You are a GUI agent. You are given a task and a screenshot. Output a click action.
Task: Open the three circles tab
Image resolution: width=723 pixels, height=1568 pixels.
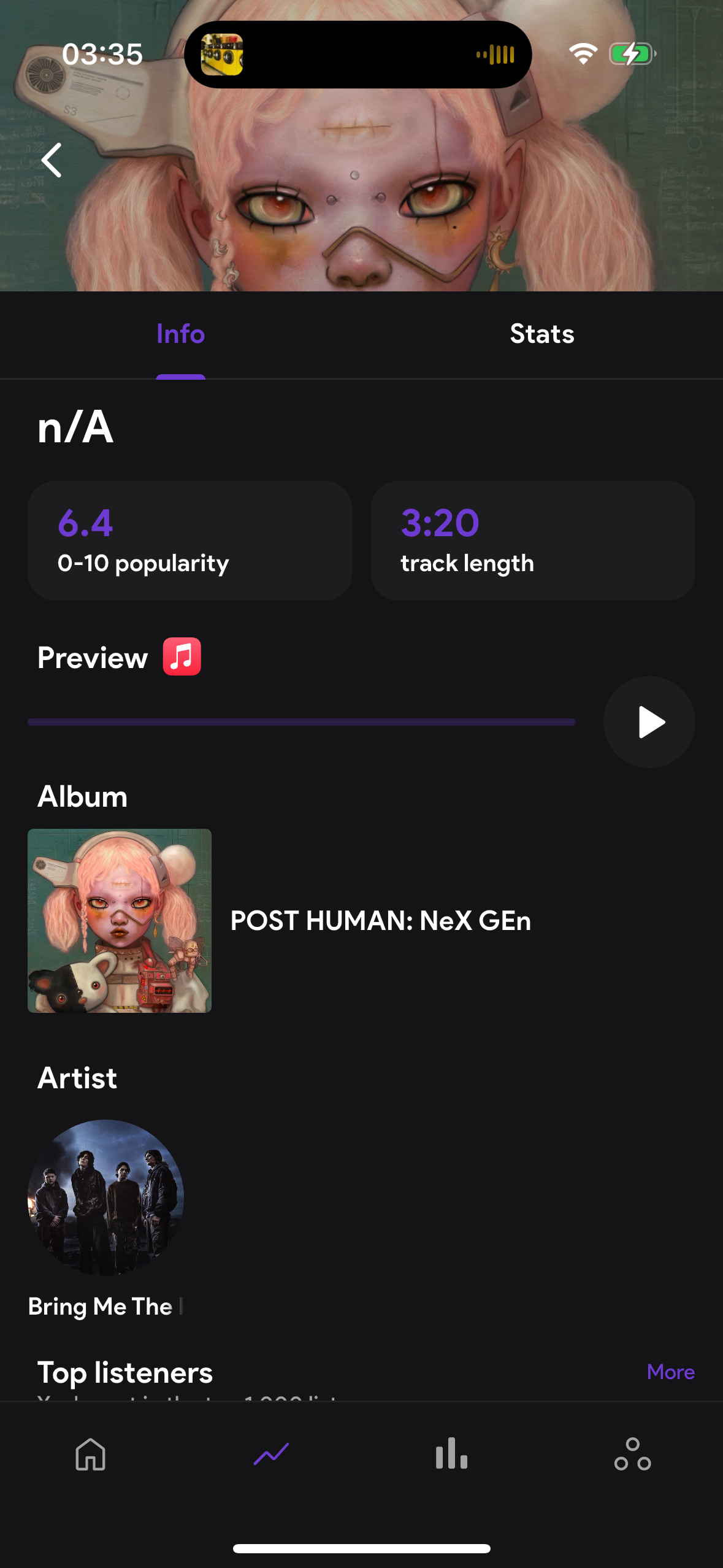tap(632, 1454)
